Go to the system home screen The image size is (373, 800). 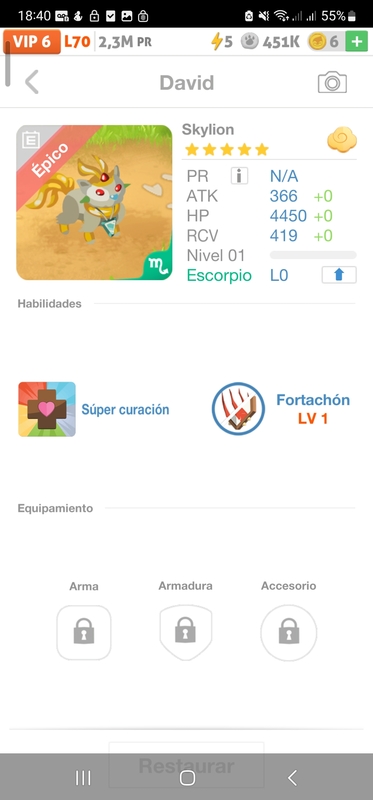pyautogui.click(x=187, y=778)
